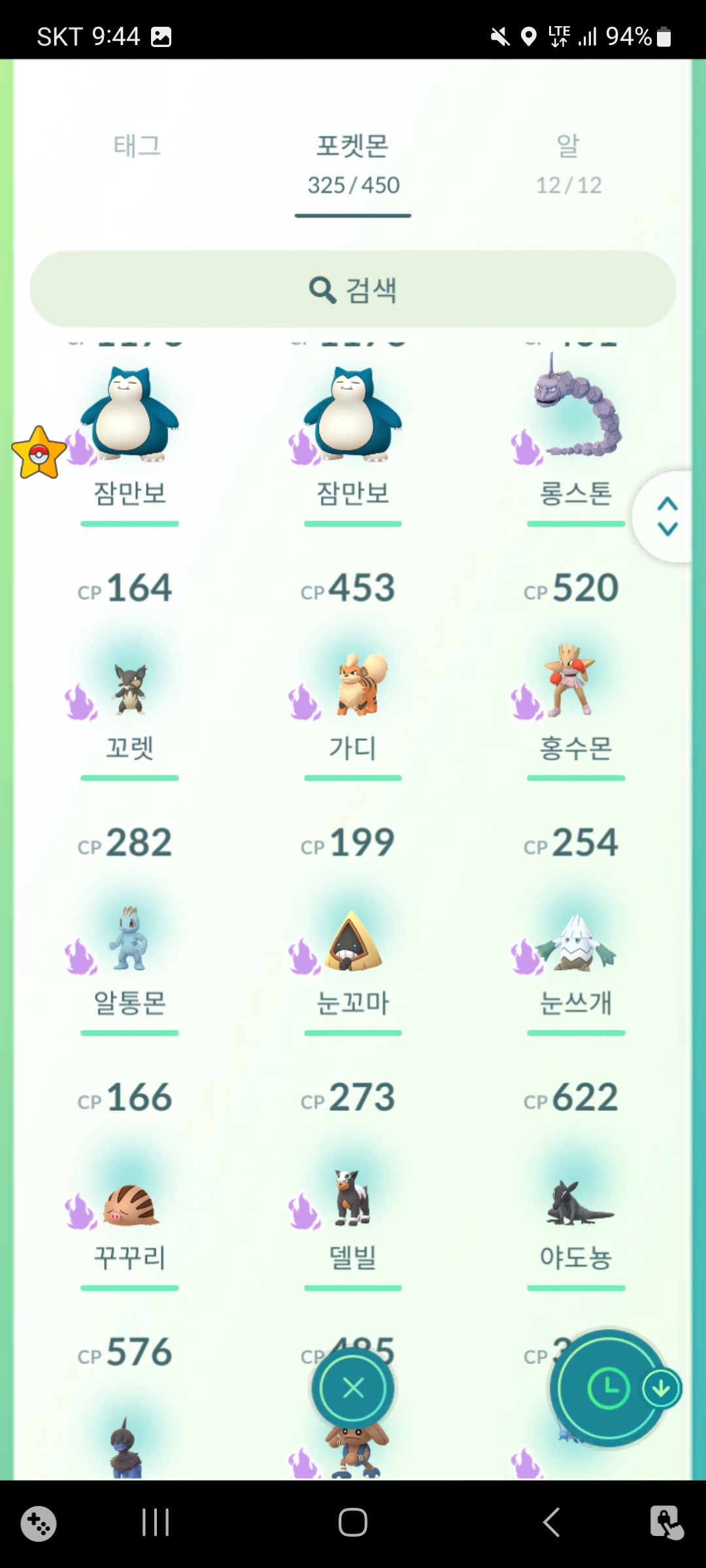
Task: Open the recent sort order button
Action: point(609,1388)
